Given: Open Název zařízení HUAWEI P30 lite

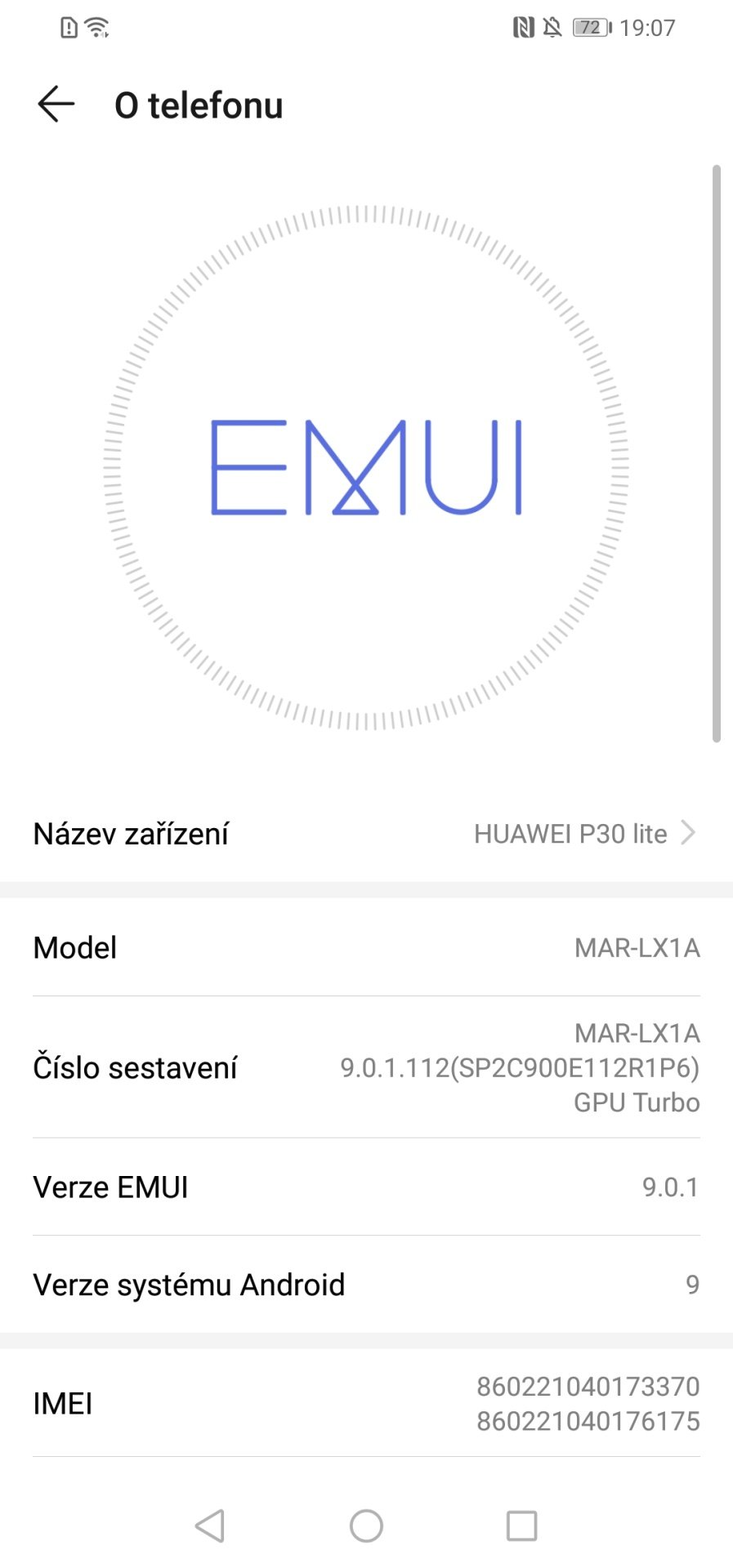Looking at the screenshot, I should (366, 834).
